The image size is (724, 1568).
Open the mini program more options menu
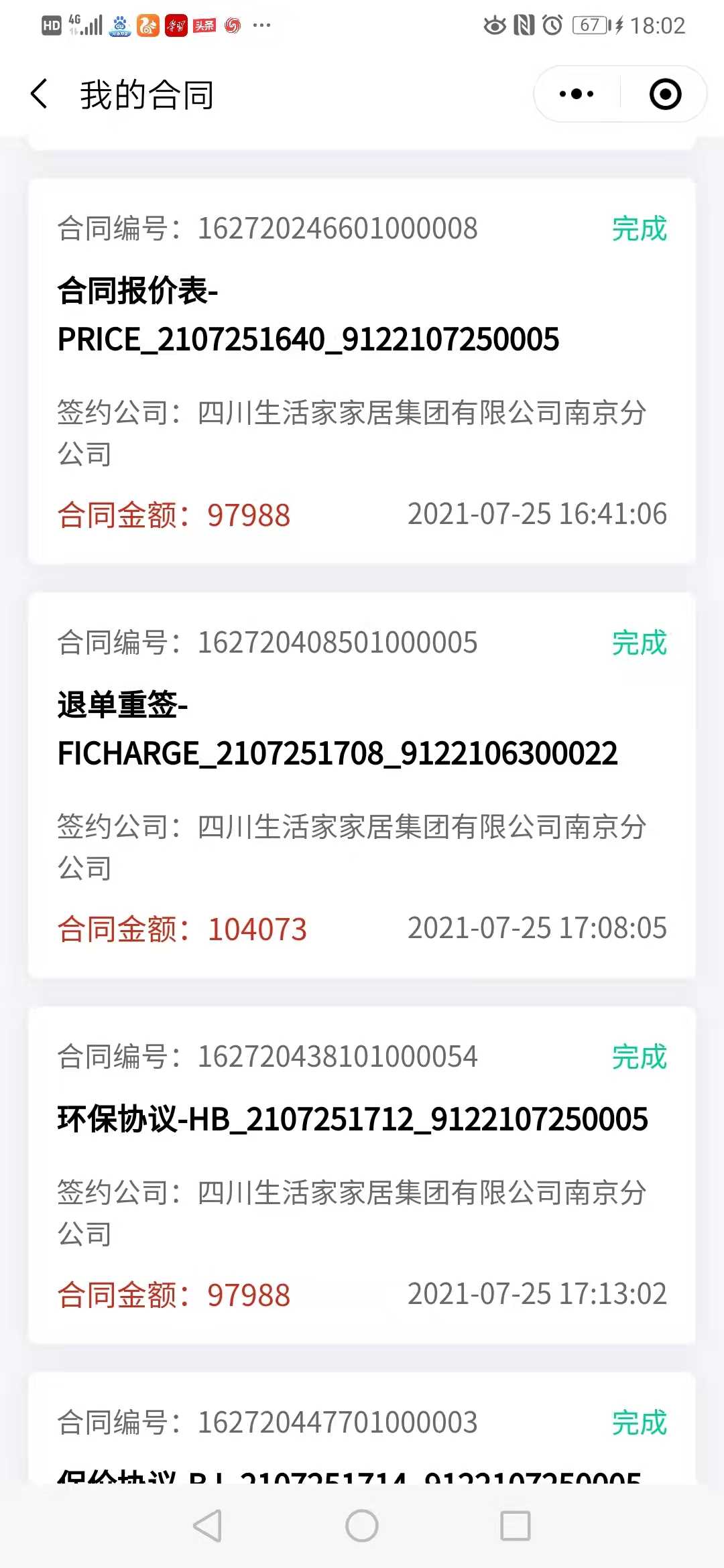coord(577,94)
